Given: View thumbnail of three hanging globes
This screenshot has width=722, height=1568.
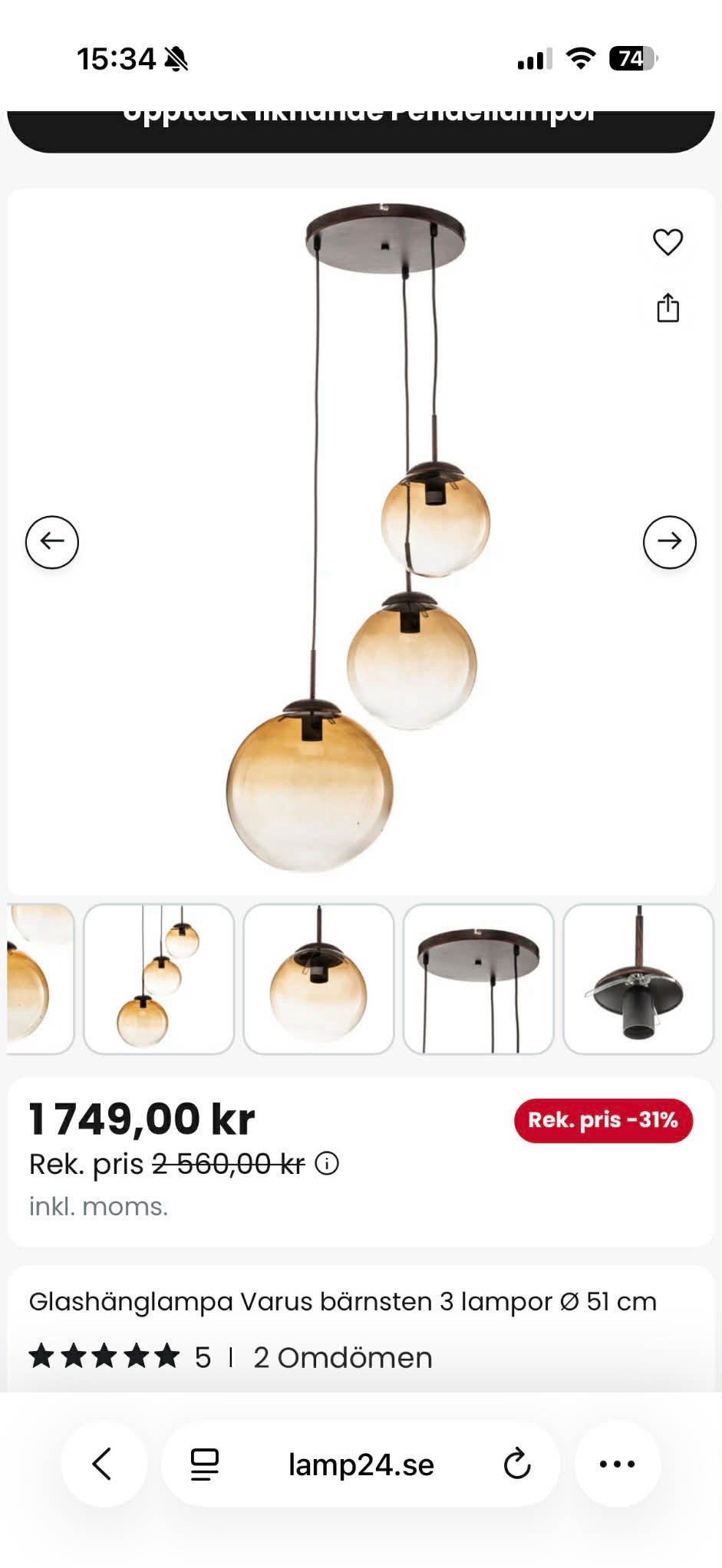Looking at the screenshot, I should tap(159, 979).
